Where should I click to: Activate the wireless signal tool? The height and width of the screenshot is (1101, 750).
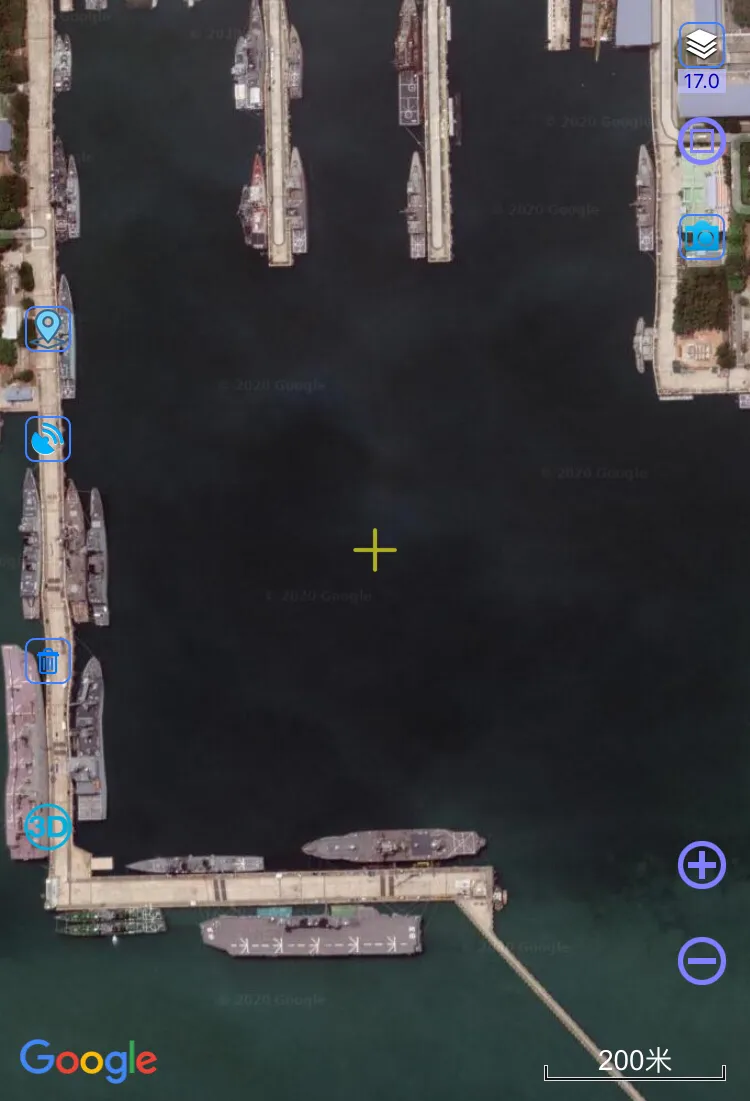[47, 438]
